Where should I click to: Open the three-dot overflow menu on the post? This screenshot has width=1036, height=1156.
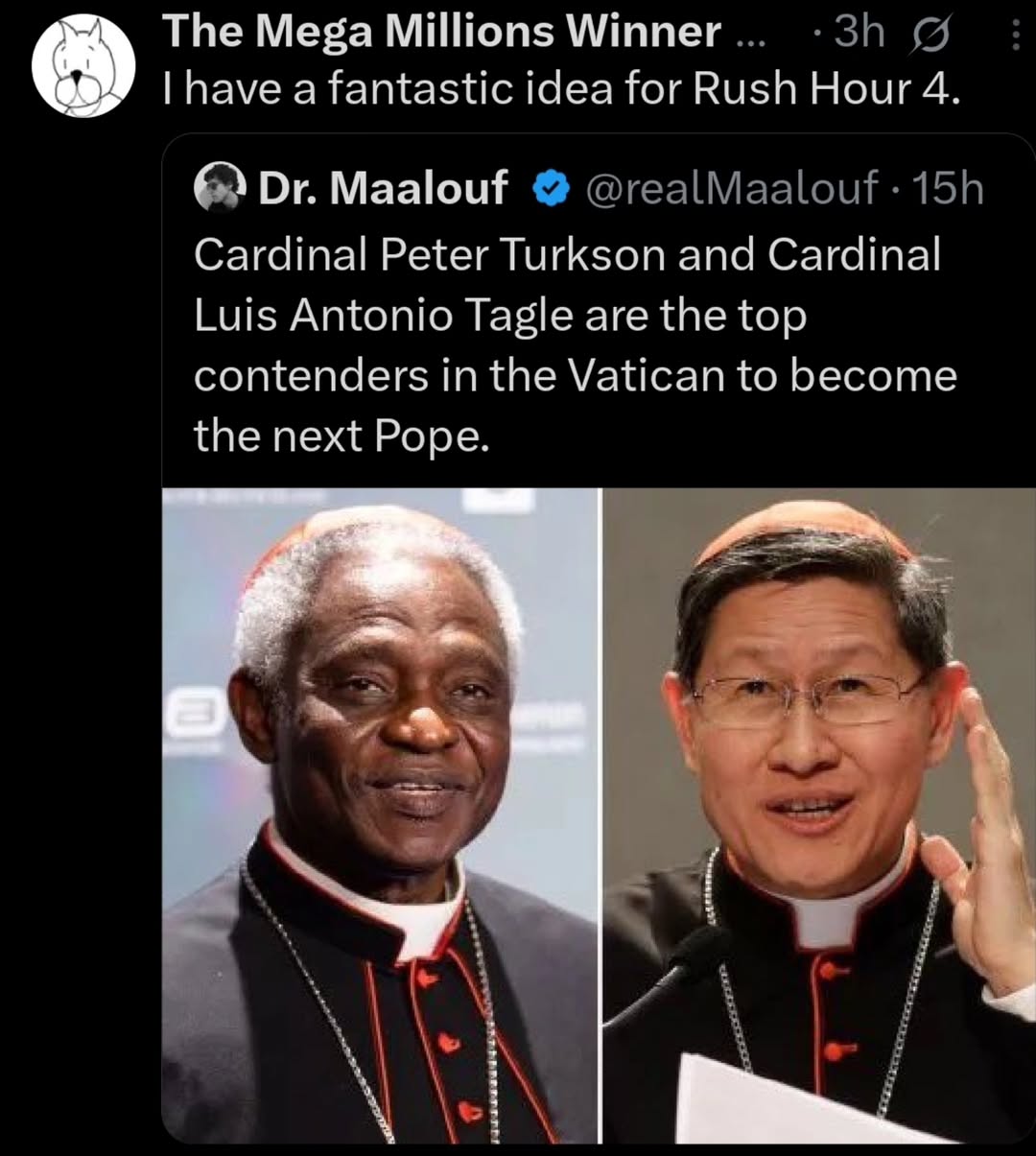pos(1017,36)
